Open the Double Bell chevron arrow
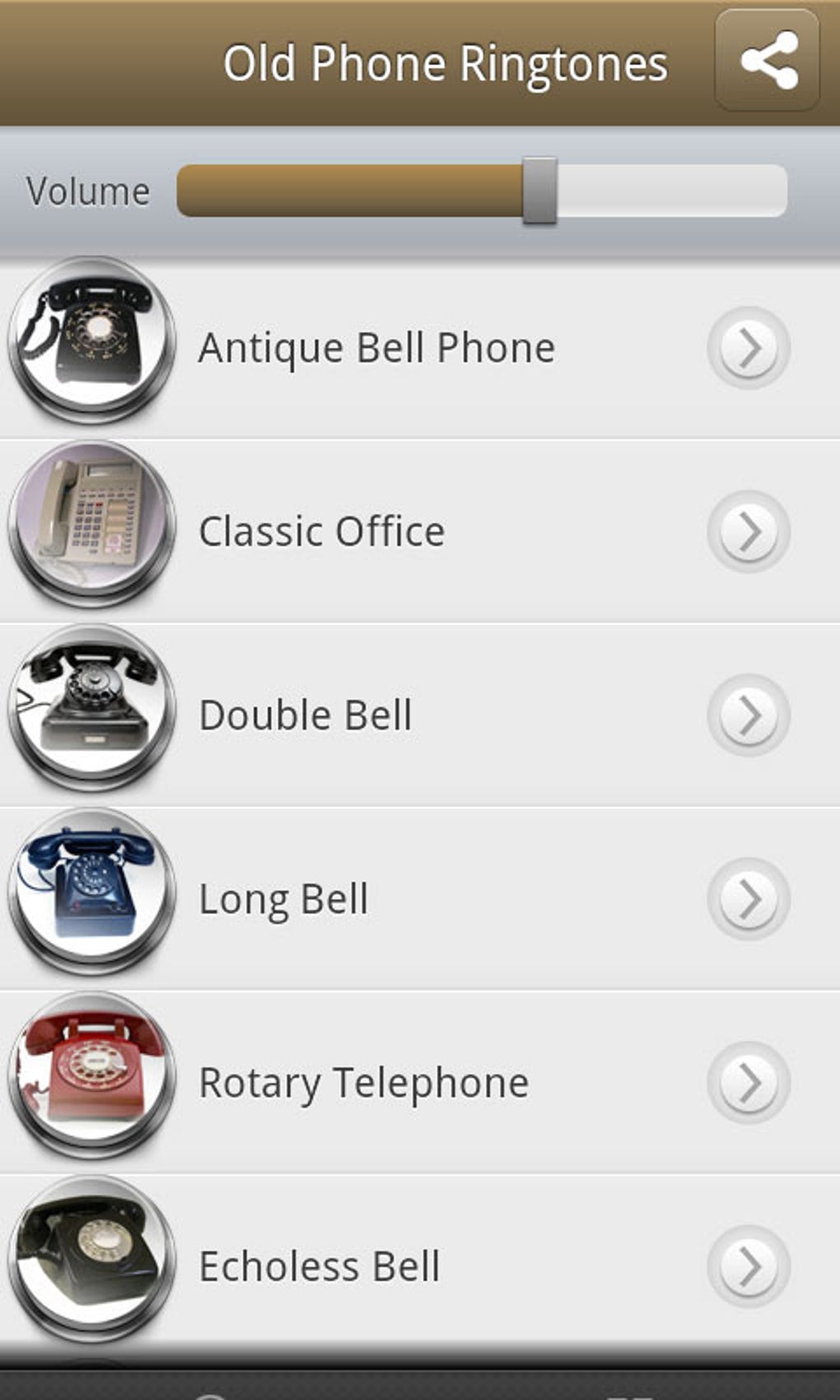840x1400 pixels. 749,715
